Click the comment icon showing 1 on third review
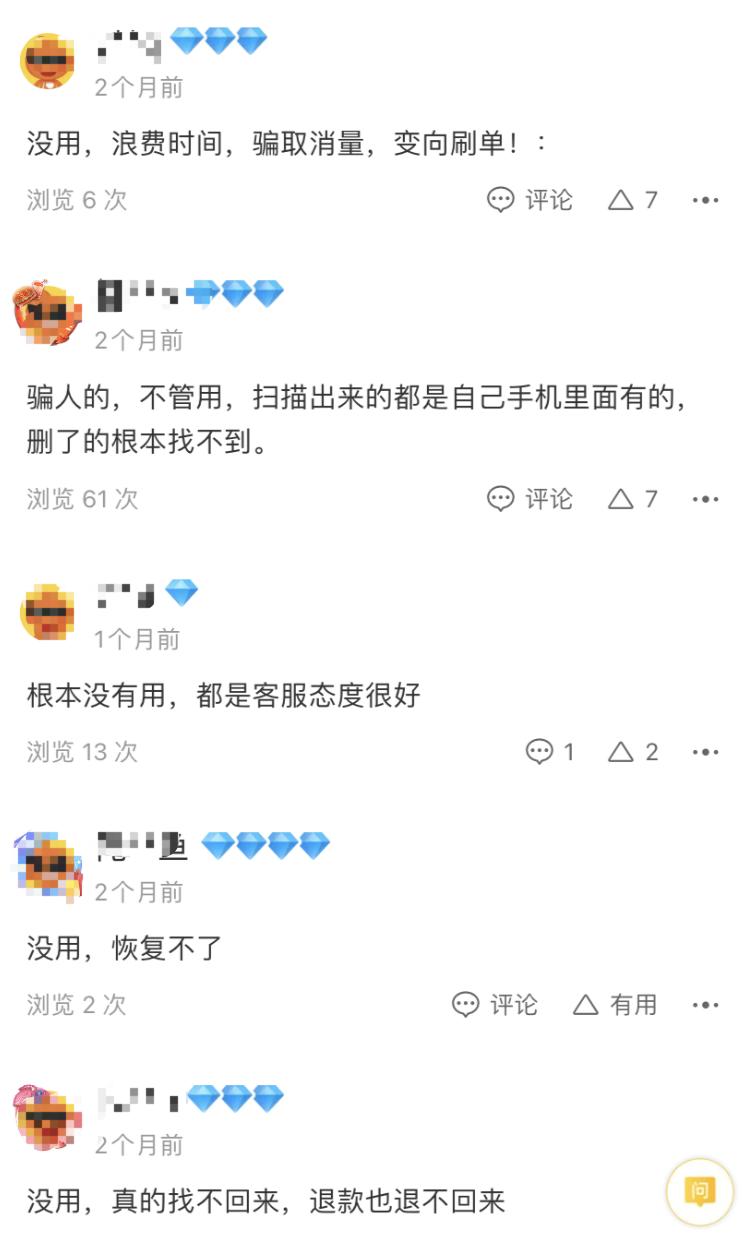Image resolution: width=742 pixels, height=1236 pixels. 542,752
